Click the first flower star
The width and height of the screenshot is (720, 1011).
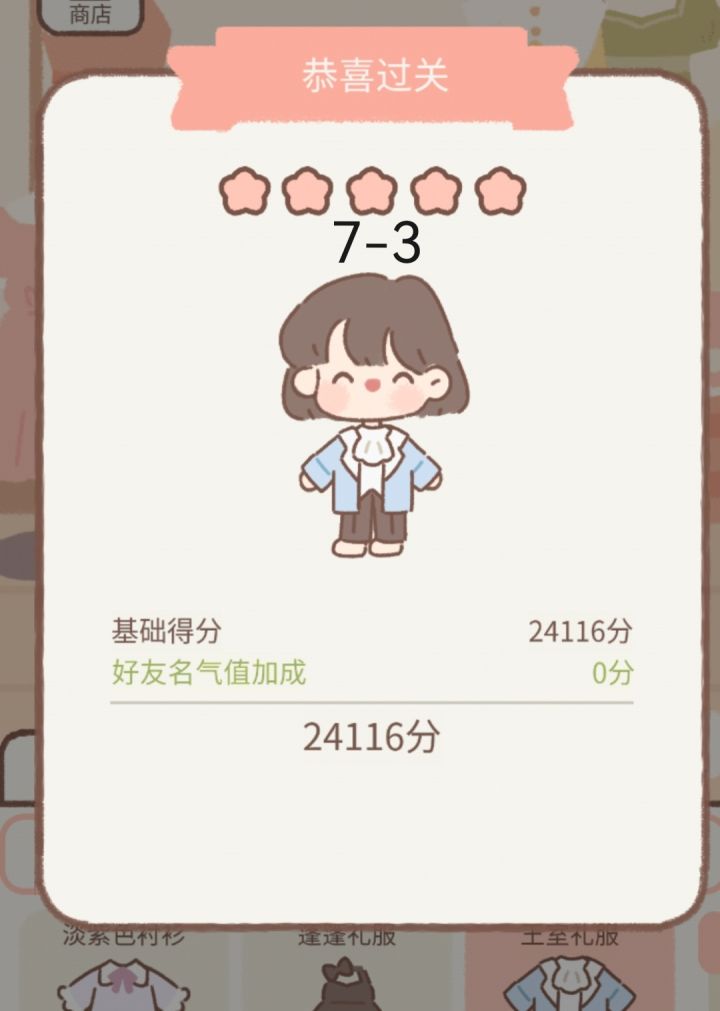pyautogui.click(x=244, y=188)
